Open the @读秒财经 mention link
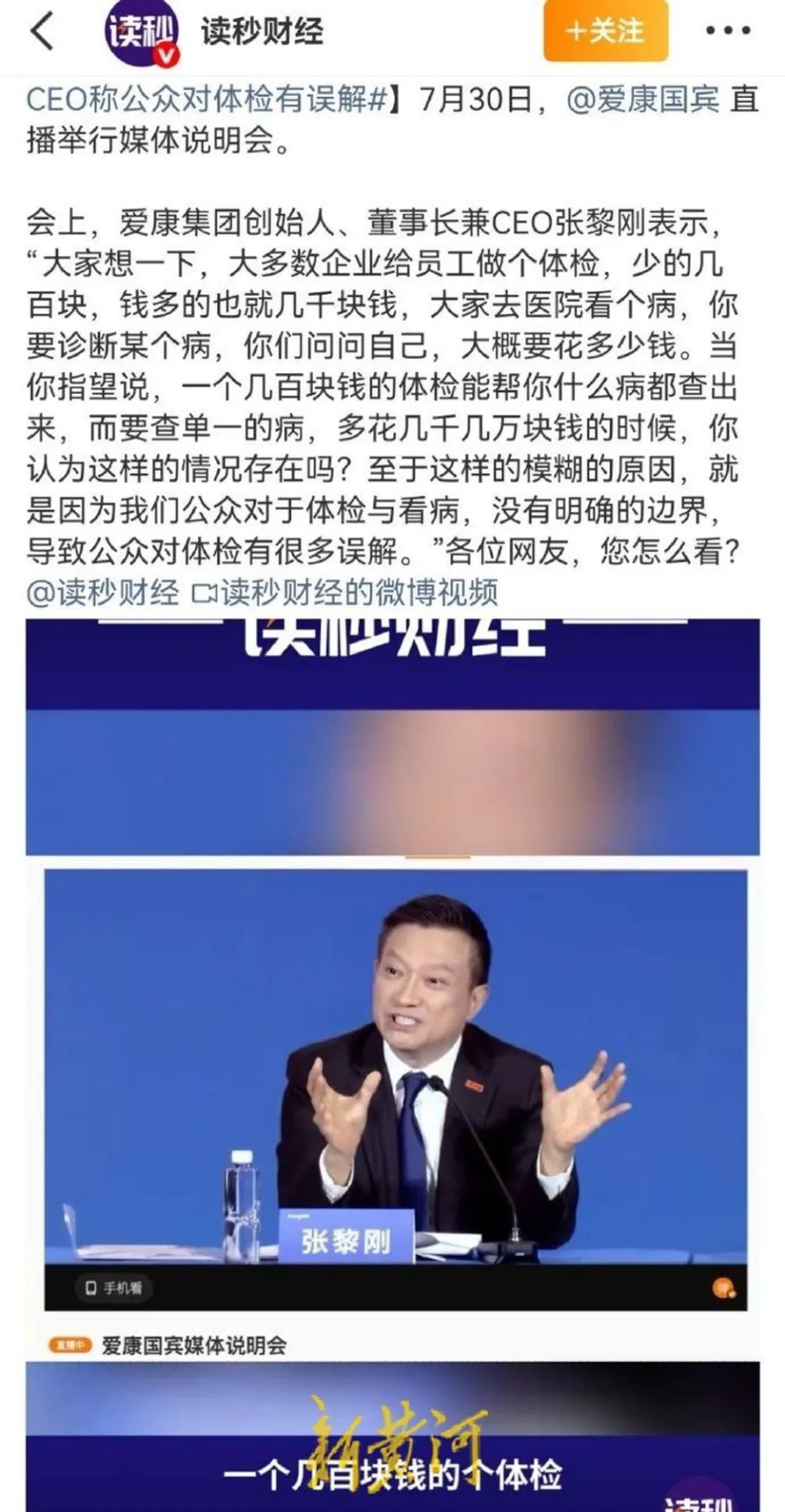The height and width of the screenshot is (1512, 785). pyautogui.click(x=102, y=592)
